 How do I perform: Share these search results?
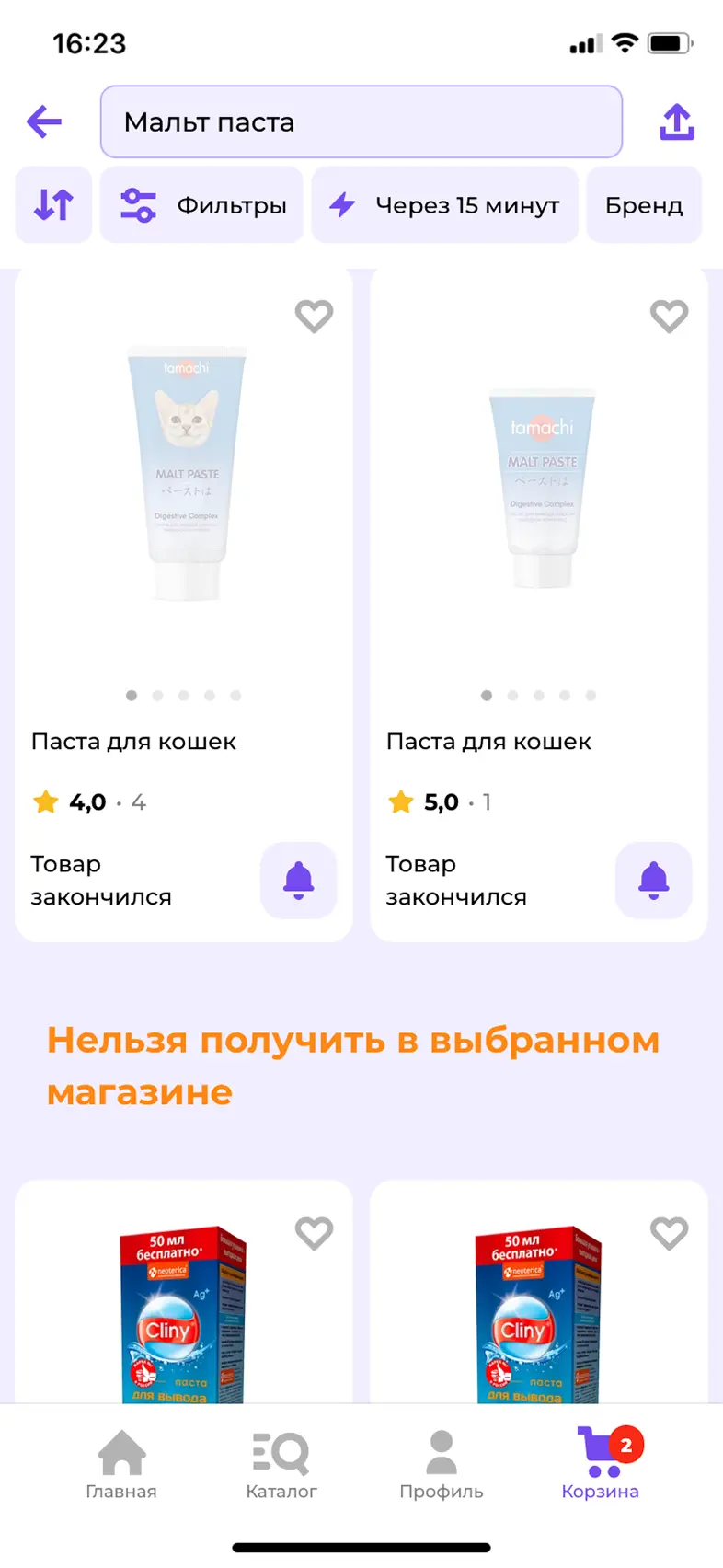pyautogui.click(x=677, y=121)
